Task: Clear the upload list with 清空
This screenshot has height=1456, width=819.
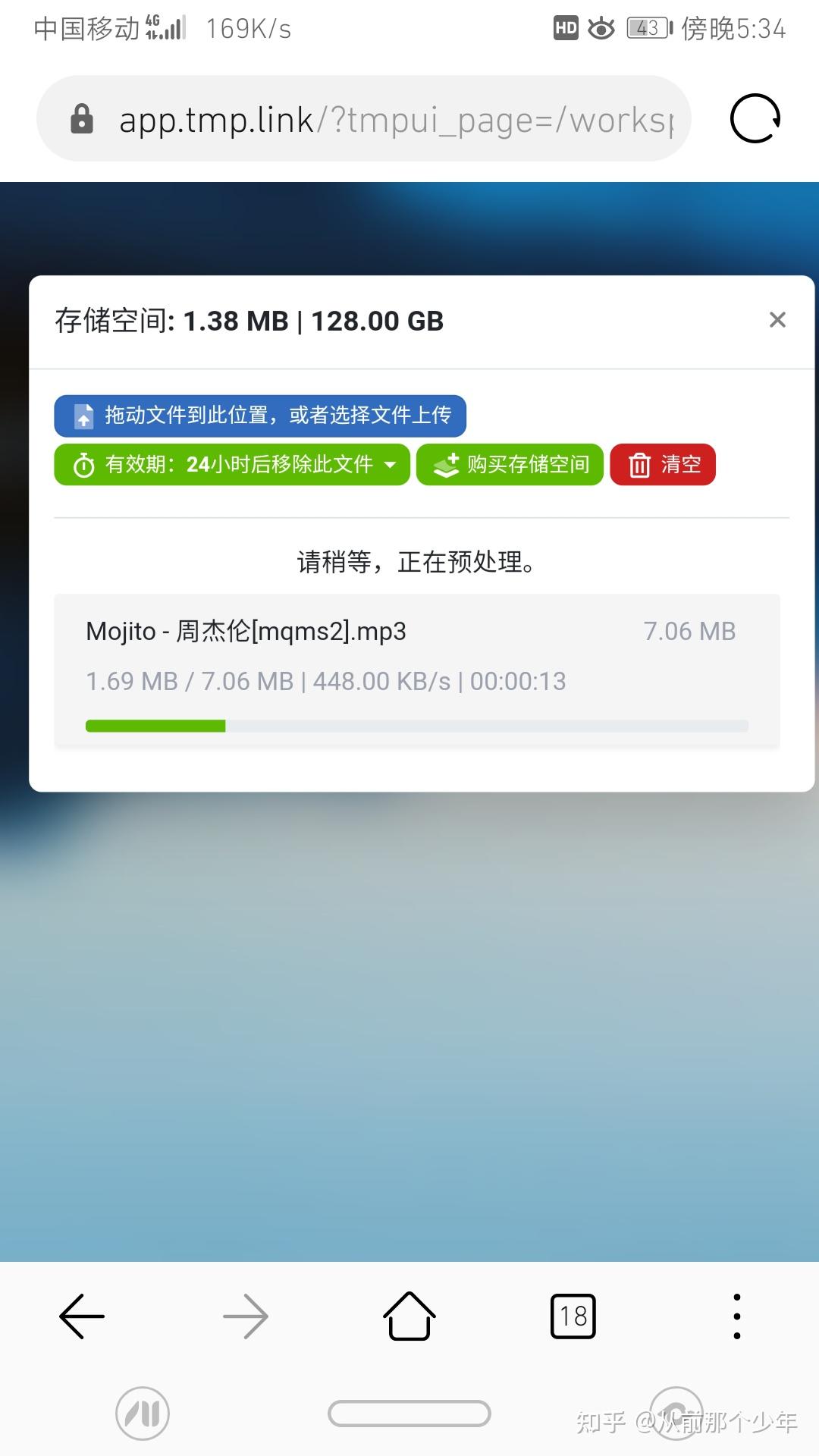Action: tap(663, 464)
